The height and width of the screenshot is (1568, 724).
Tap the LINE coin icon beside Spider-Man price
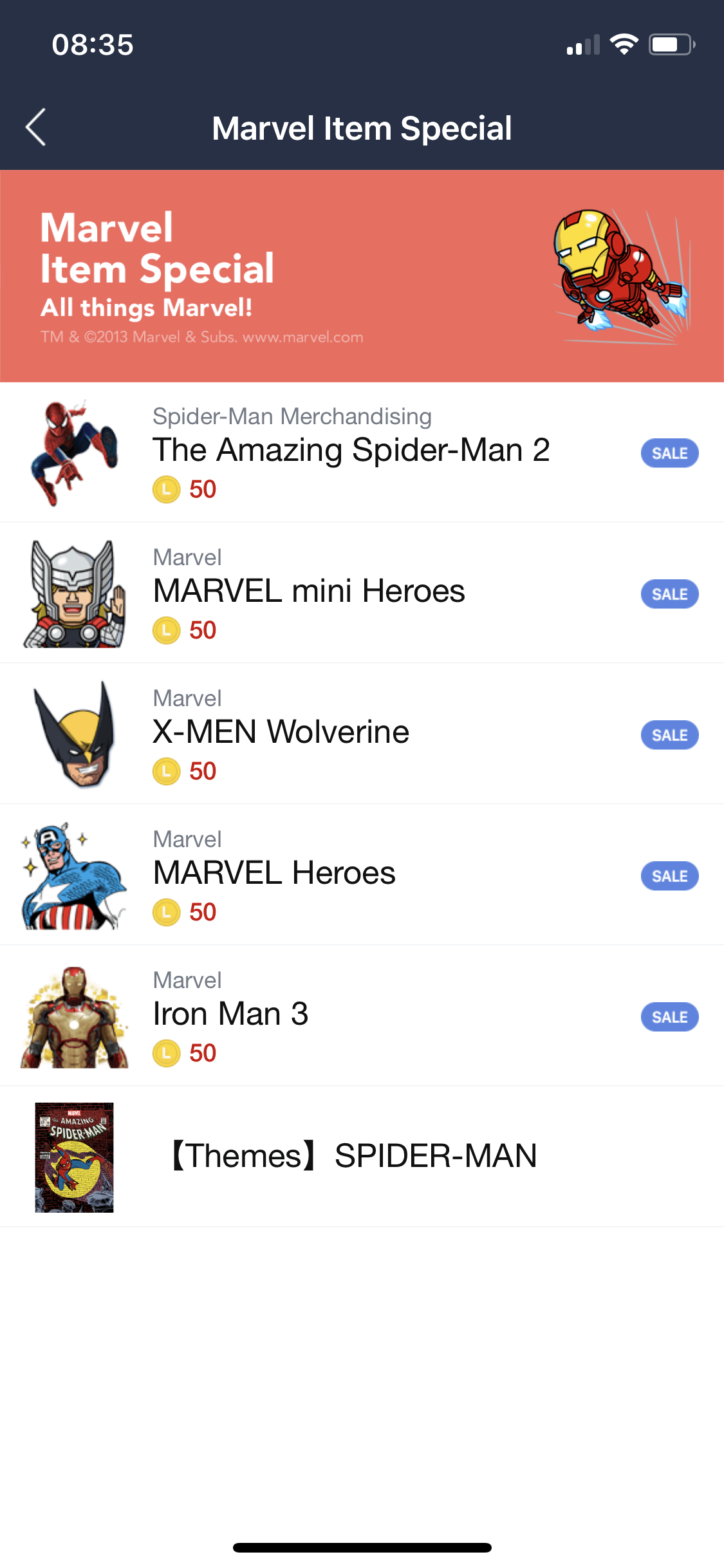(166, 489)
